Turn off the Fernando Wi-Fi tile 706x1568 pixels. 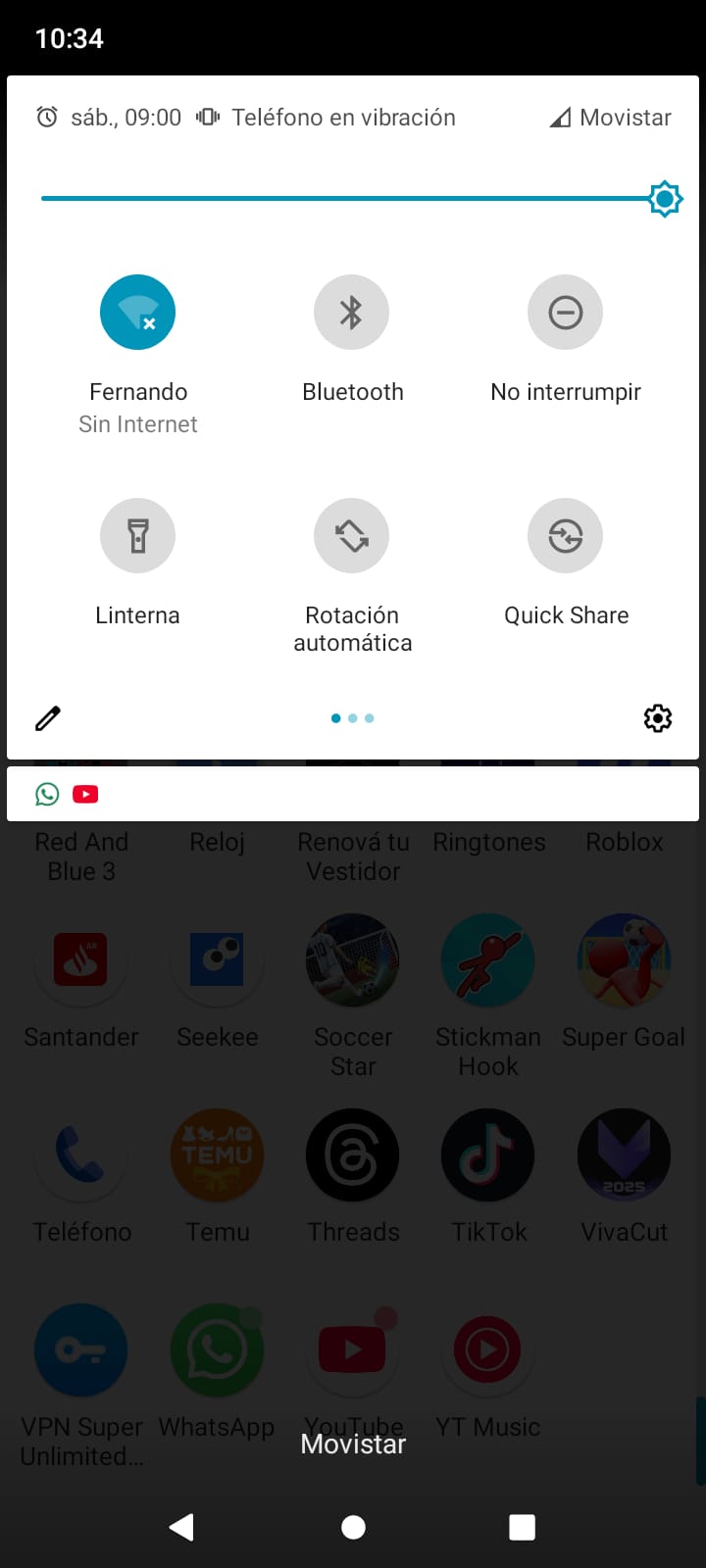137,313
